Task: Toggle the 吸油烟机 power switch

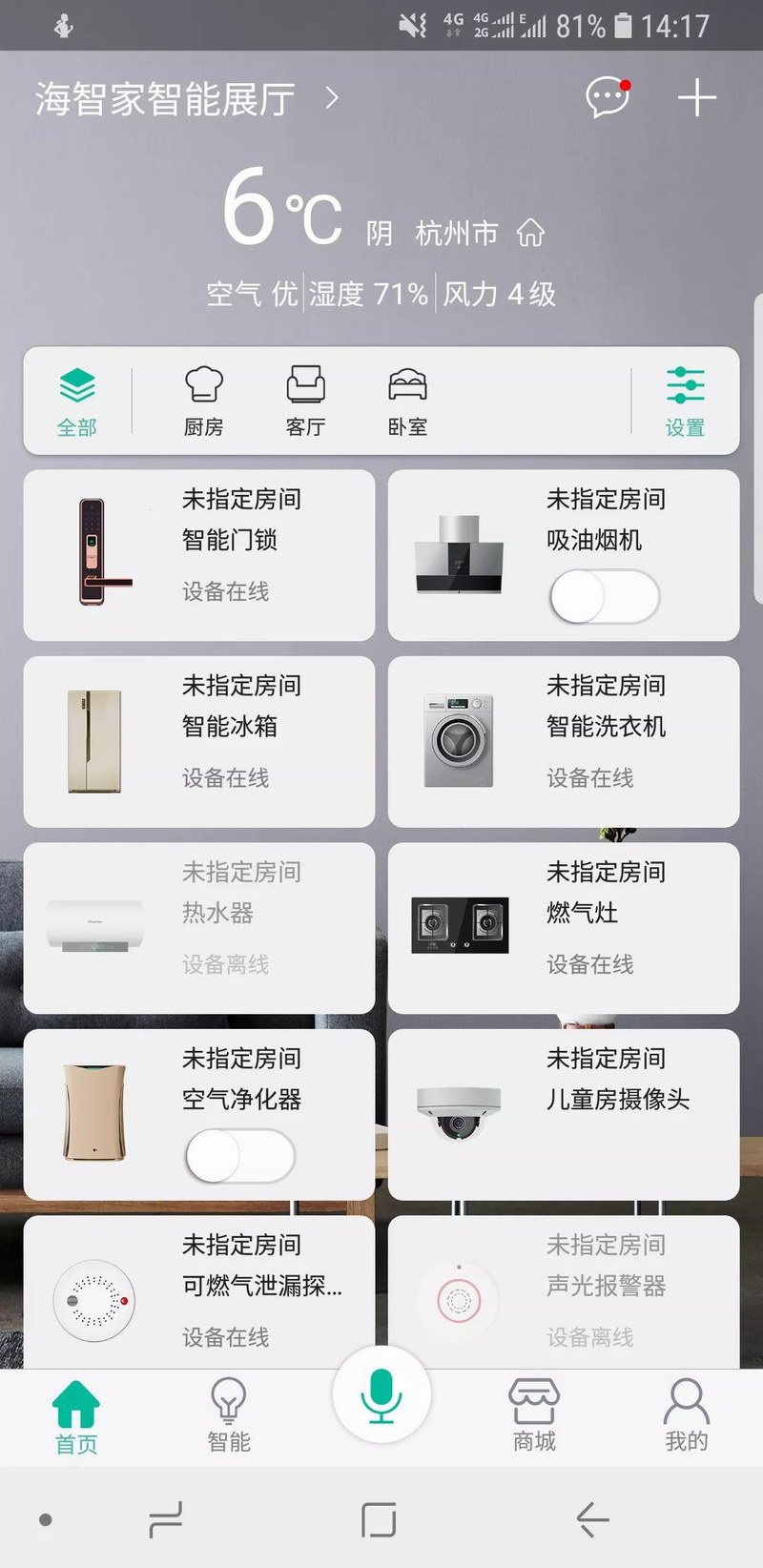Action: (605, 597)
